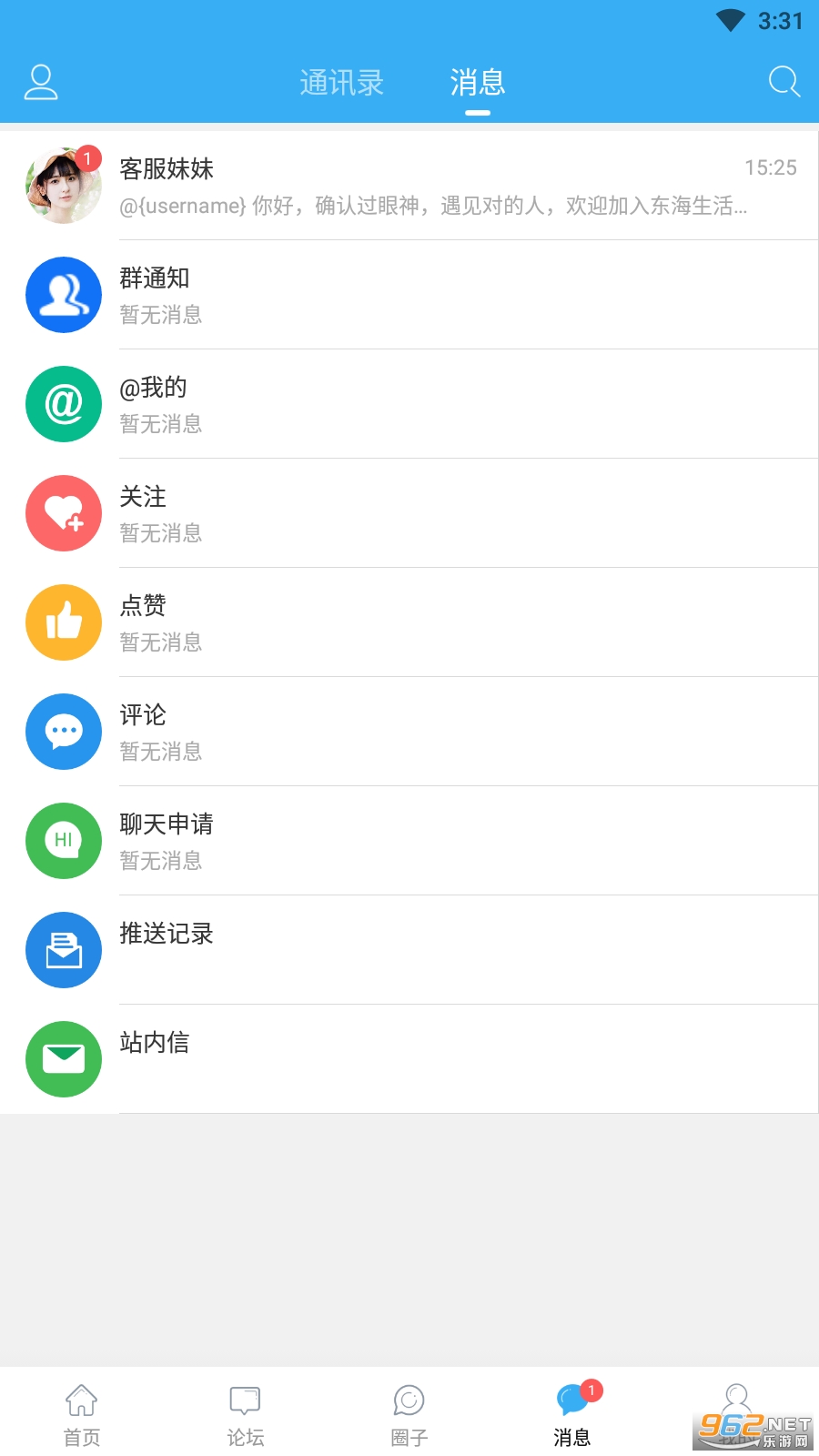819x1456 pixels.
Task: Select the 消息 top tab
Action: pyautogui.click(x=477, y=83)
